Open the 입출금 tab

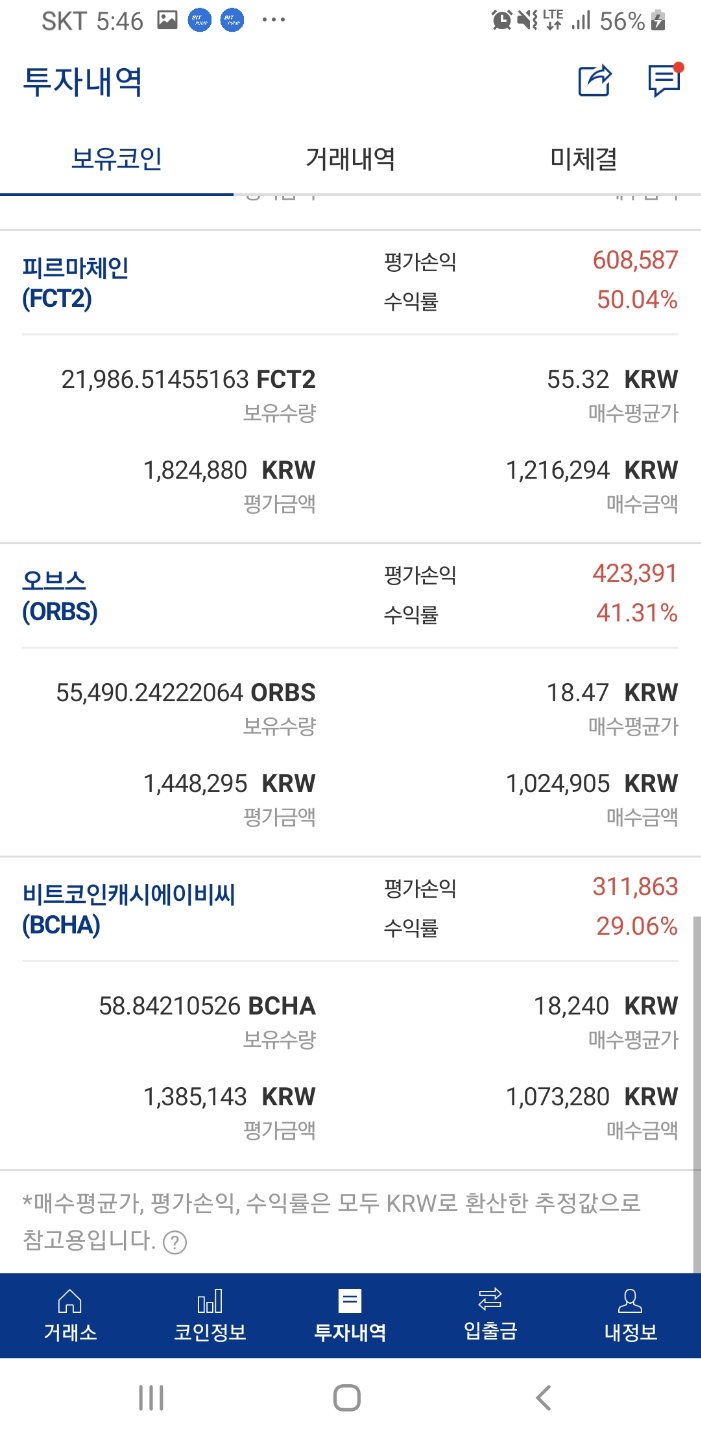(490, 1315)
